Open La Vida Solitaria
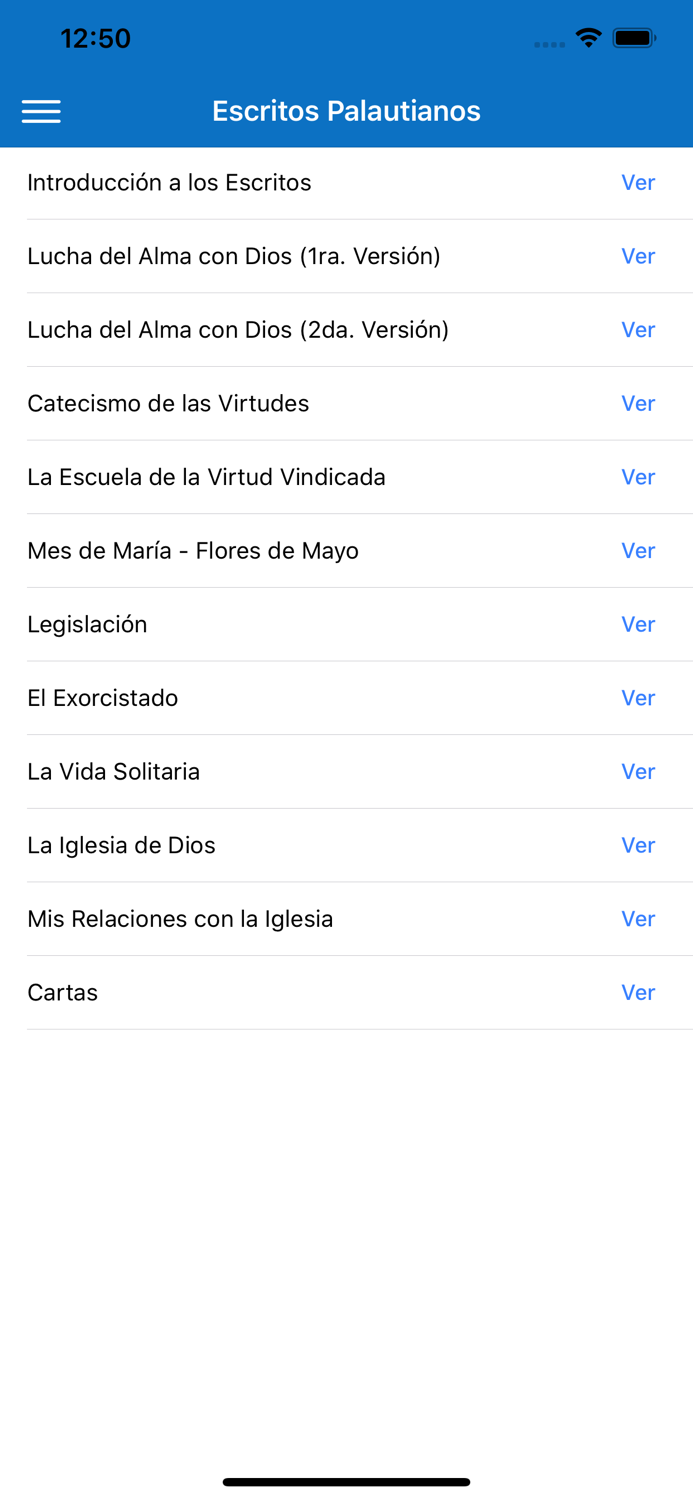Viewport: 693px width, 1500px height. point(638,772)
